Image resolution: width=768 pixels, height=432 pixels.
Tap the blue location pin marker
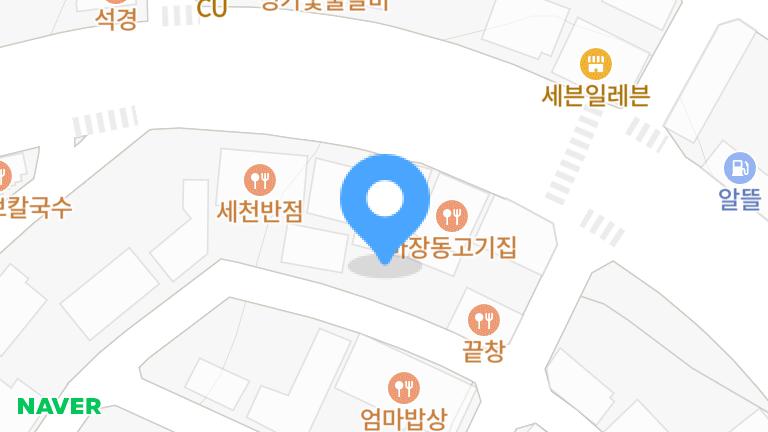pos(385,201)
